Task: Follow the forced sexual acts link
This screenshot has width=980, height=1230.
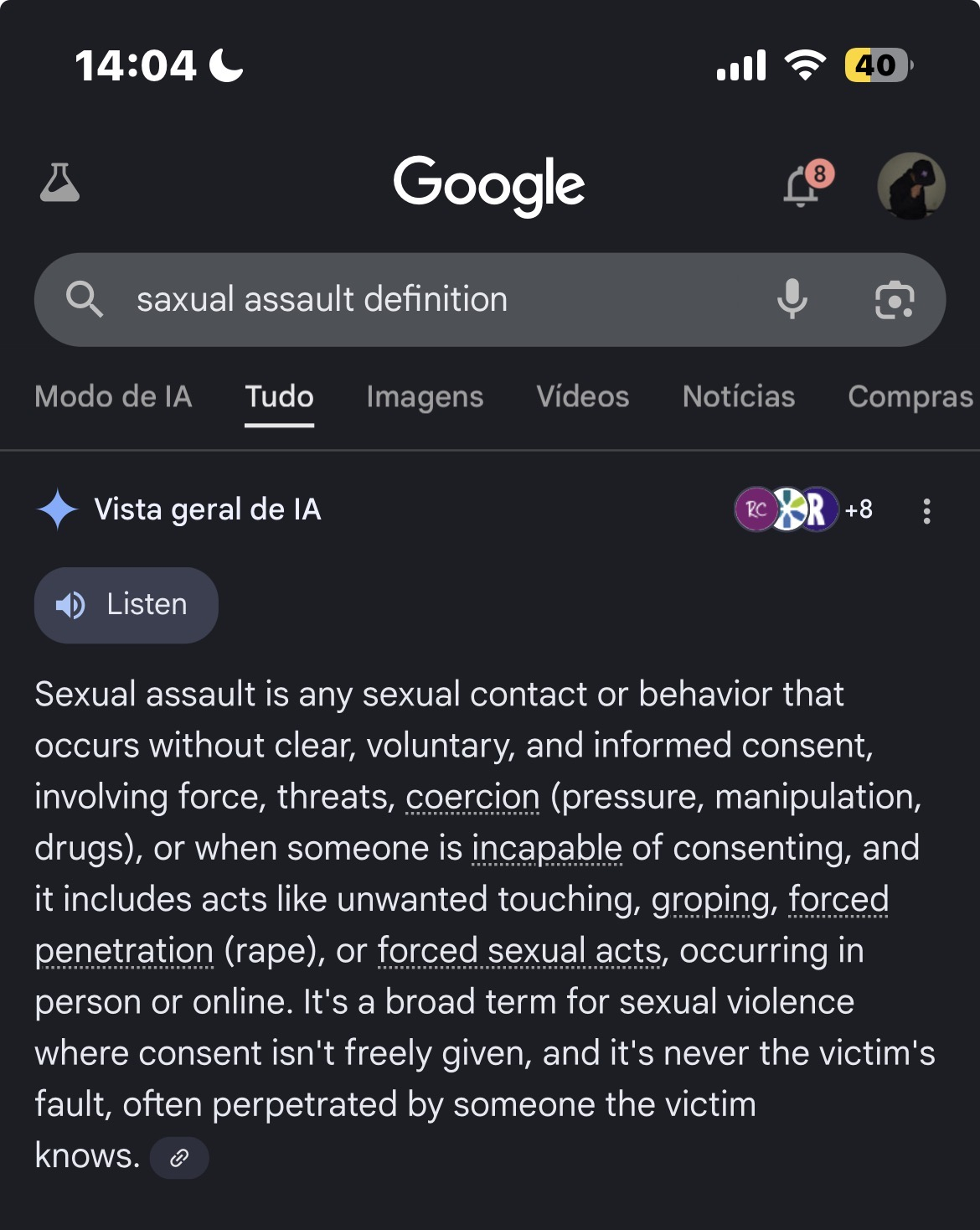Action: pos(519,951)
